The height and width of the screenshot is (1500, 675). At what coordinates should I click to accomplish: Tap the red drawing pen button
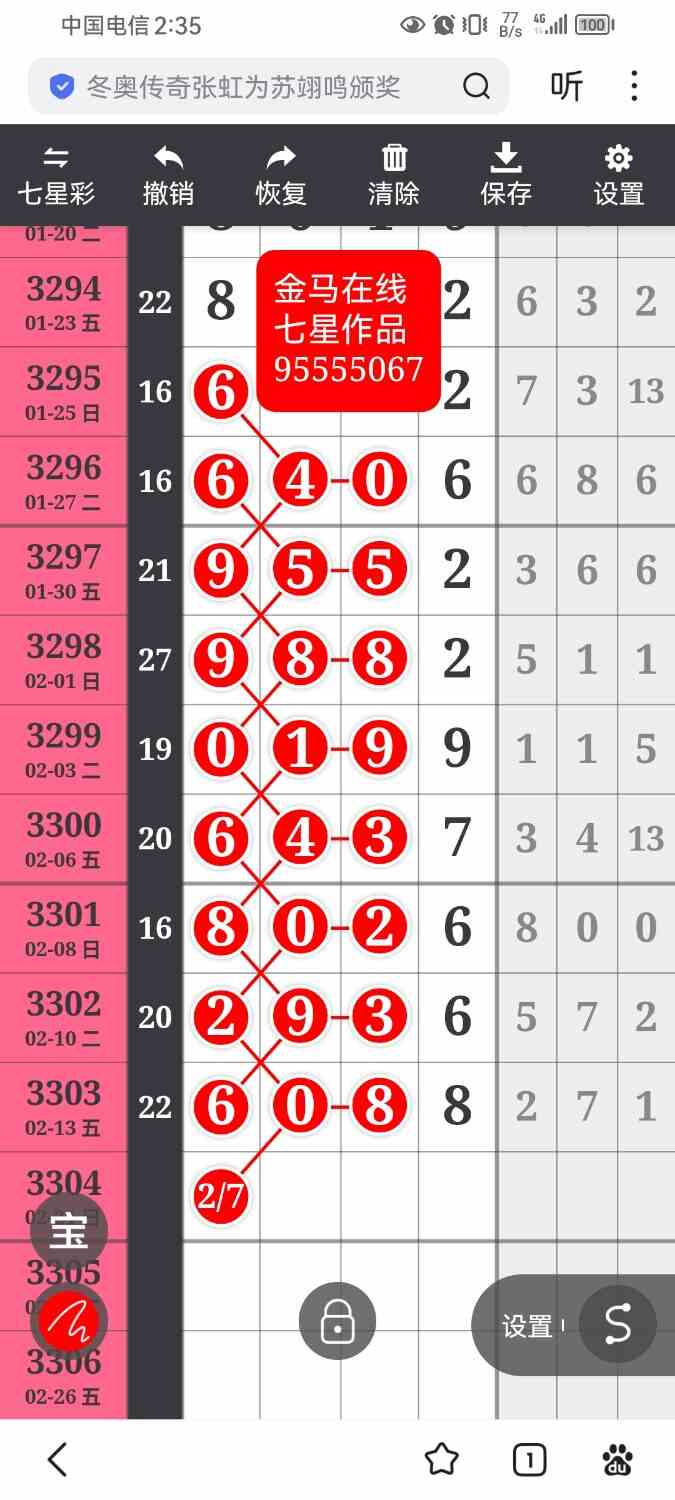coord(69,1322)
